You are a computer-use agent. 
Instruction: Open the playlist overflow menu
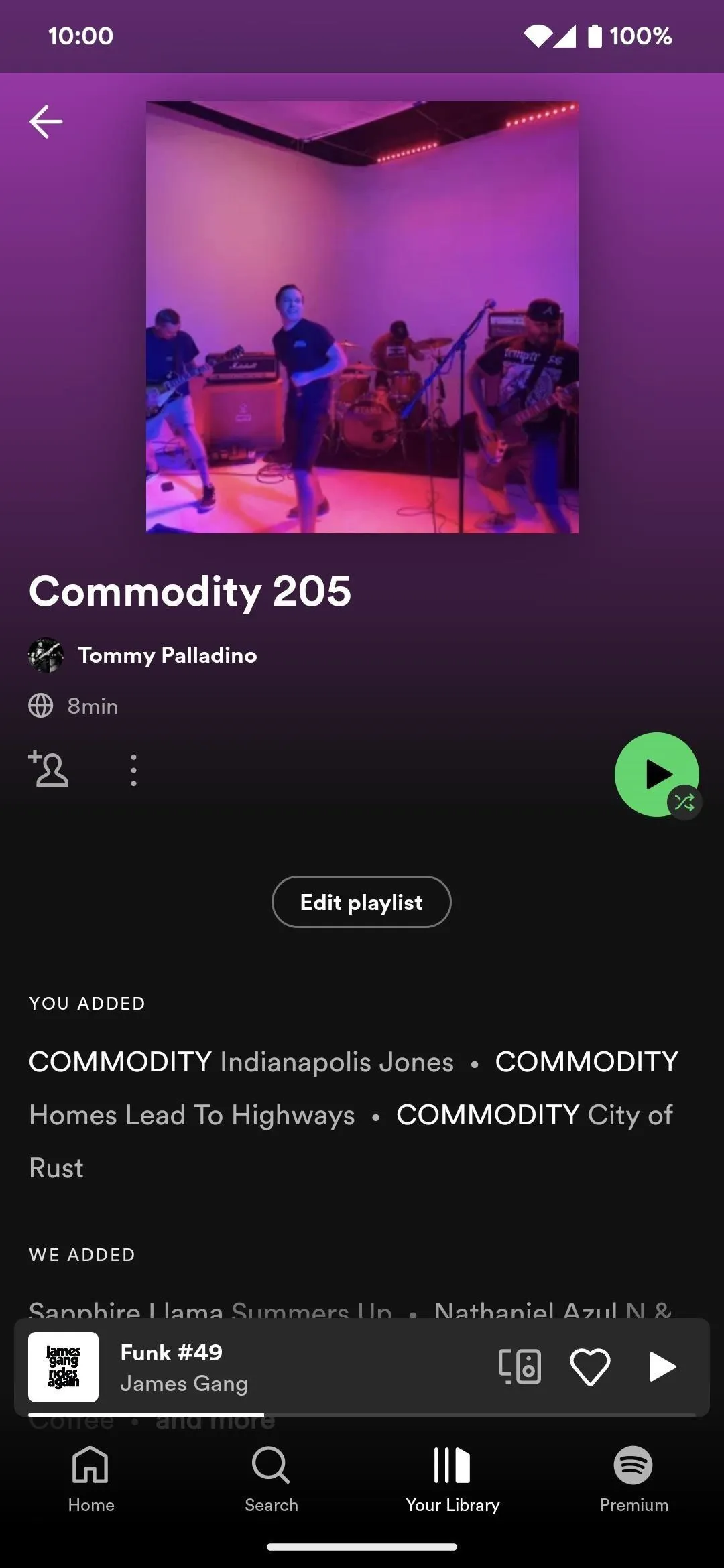tap(133, 770)
